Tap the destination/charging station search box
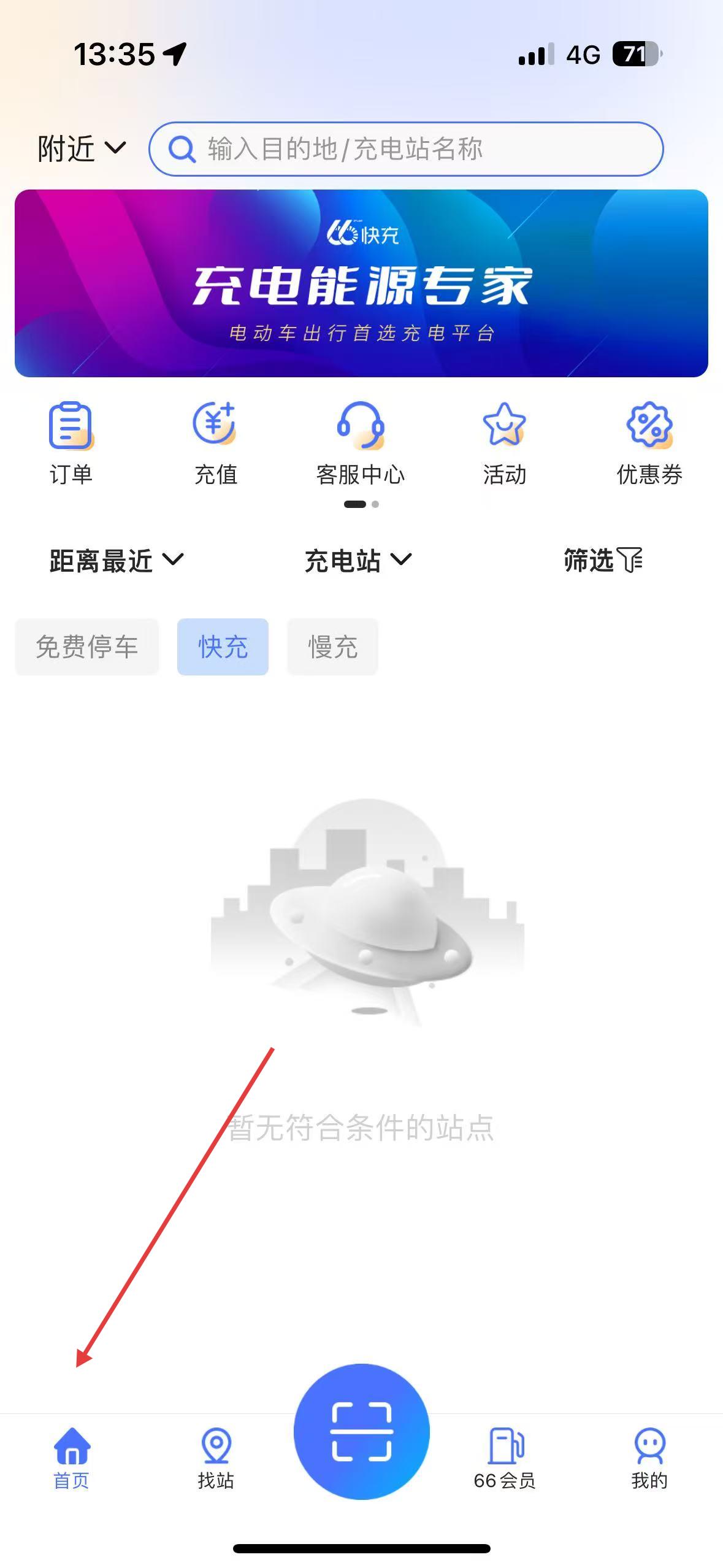 [406, 149]
